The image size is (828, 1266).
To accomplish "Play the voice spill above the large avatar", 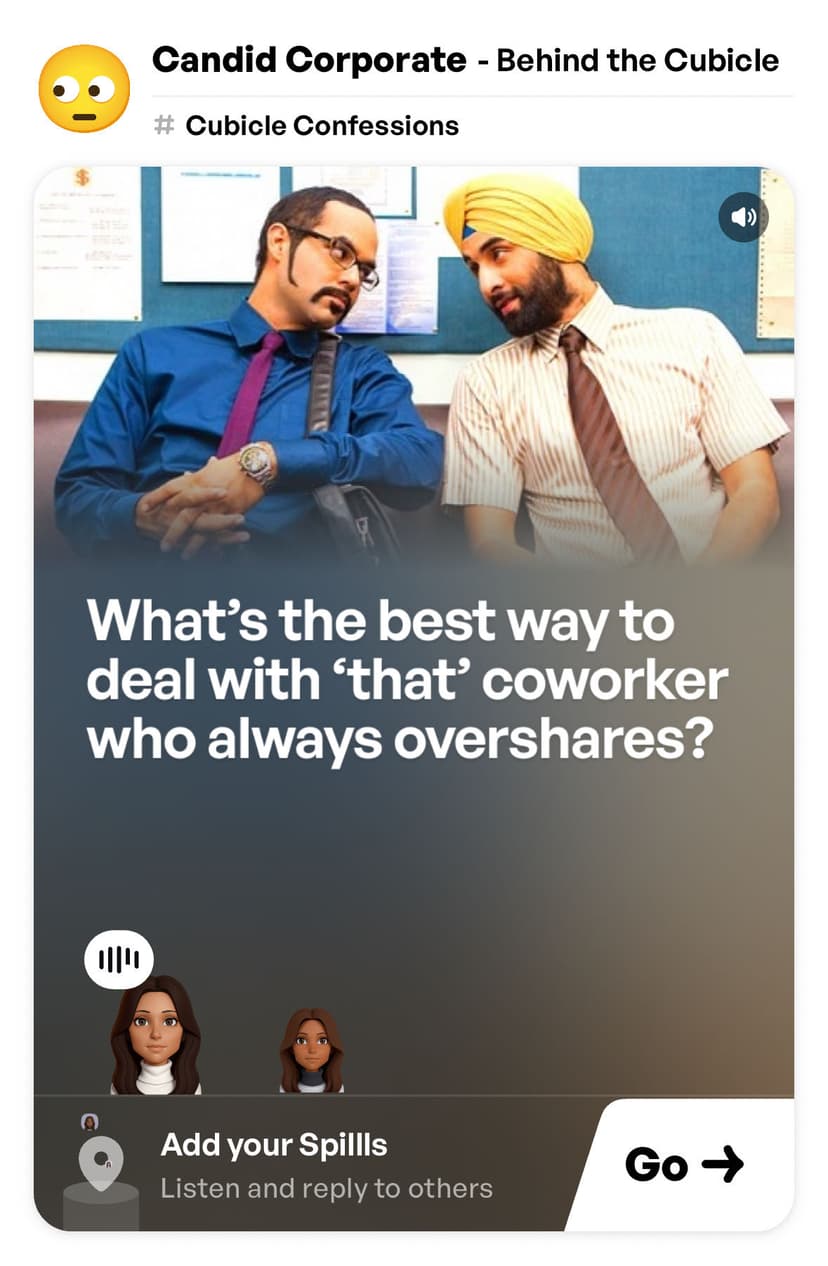I will click(x=119, y=960).
